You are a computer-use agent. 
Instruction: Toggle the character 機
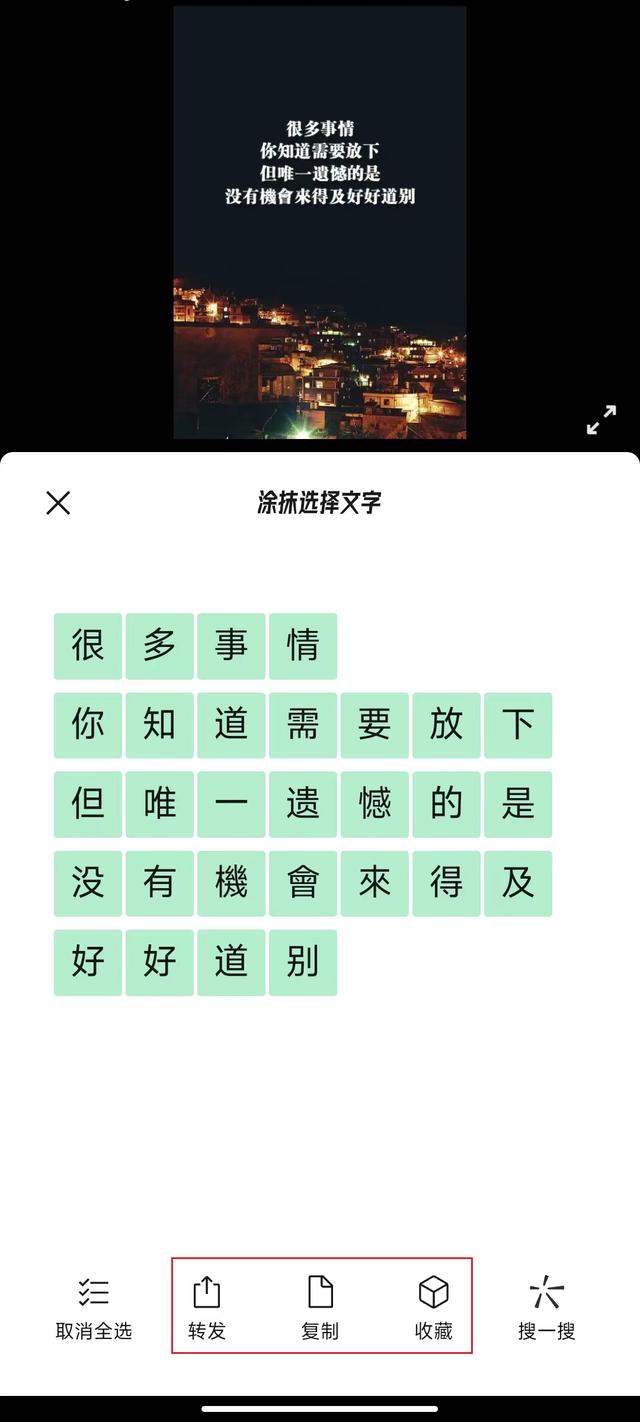tap(231, 883)
